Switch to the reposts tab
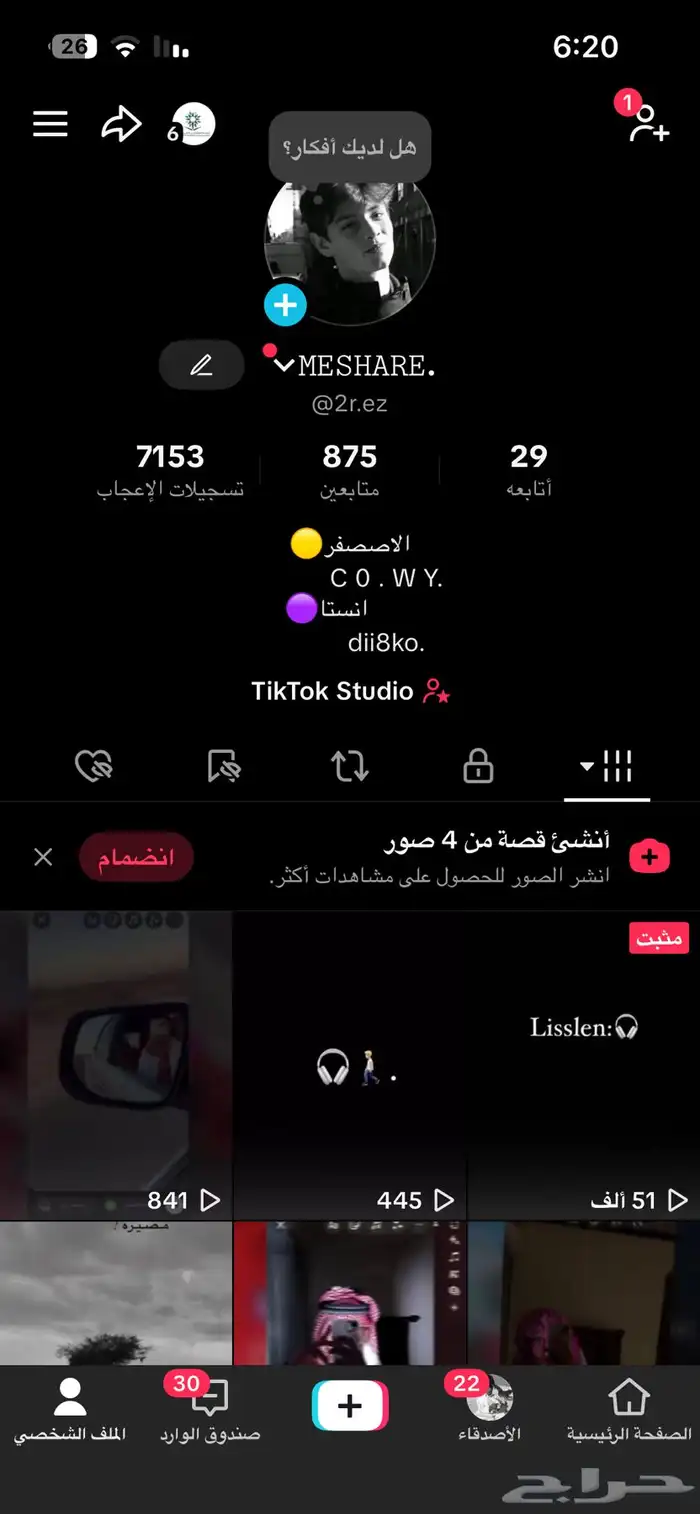The width and height of the screenshot is (700, 1514). (350, 767)
